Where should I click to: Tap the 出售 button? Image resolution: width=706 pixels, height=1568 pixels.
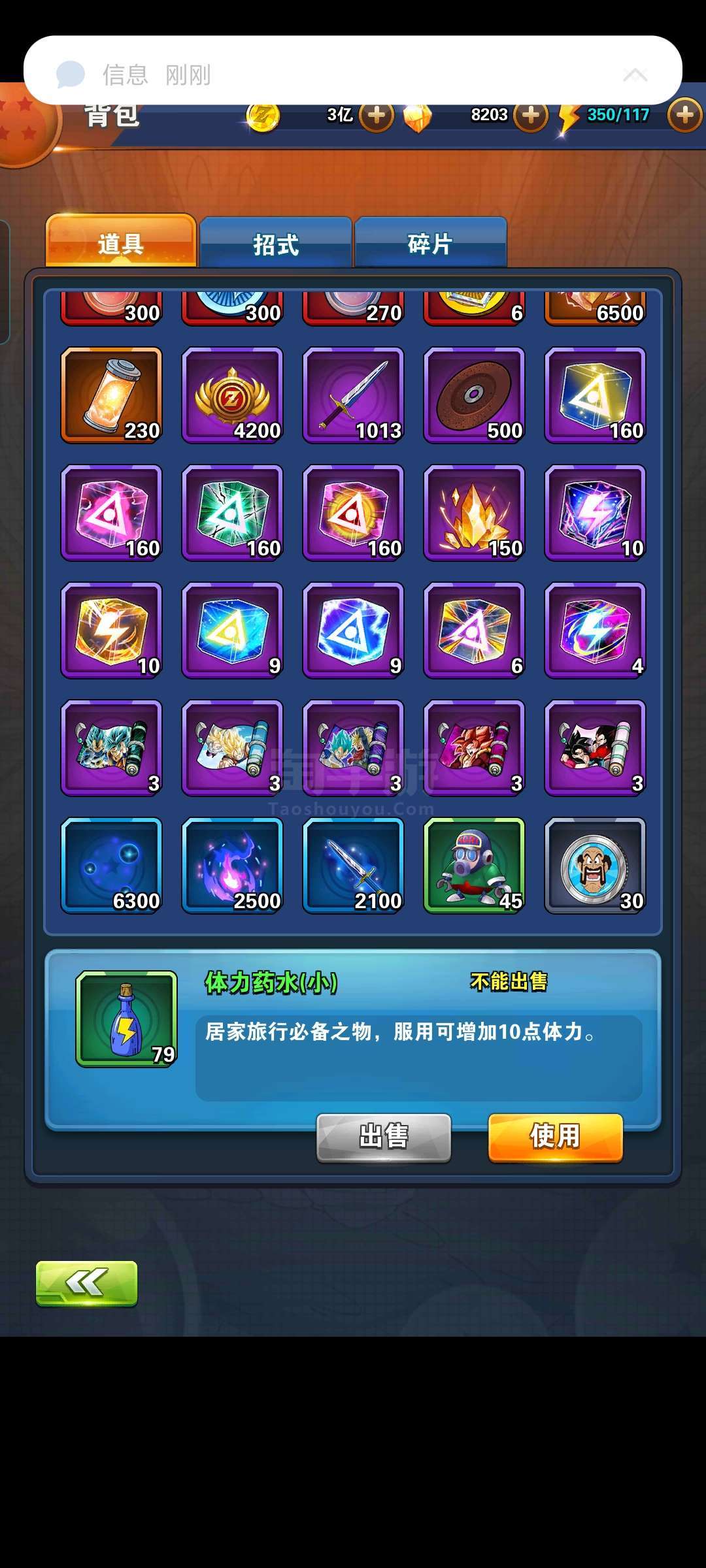(384, 1137)
